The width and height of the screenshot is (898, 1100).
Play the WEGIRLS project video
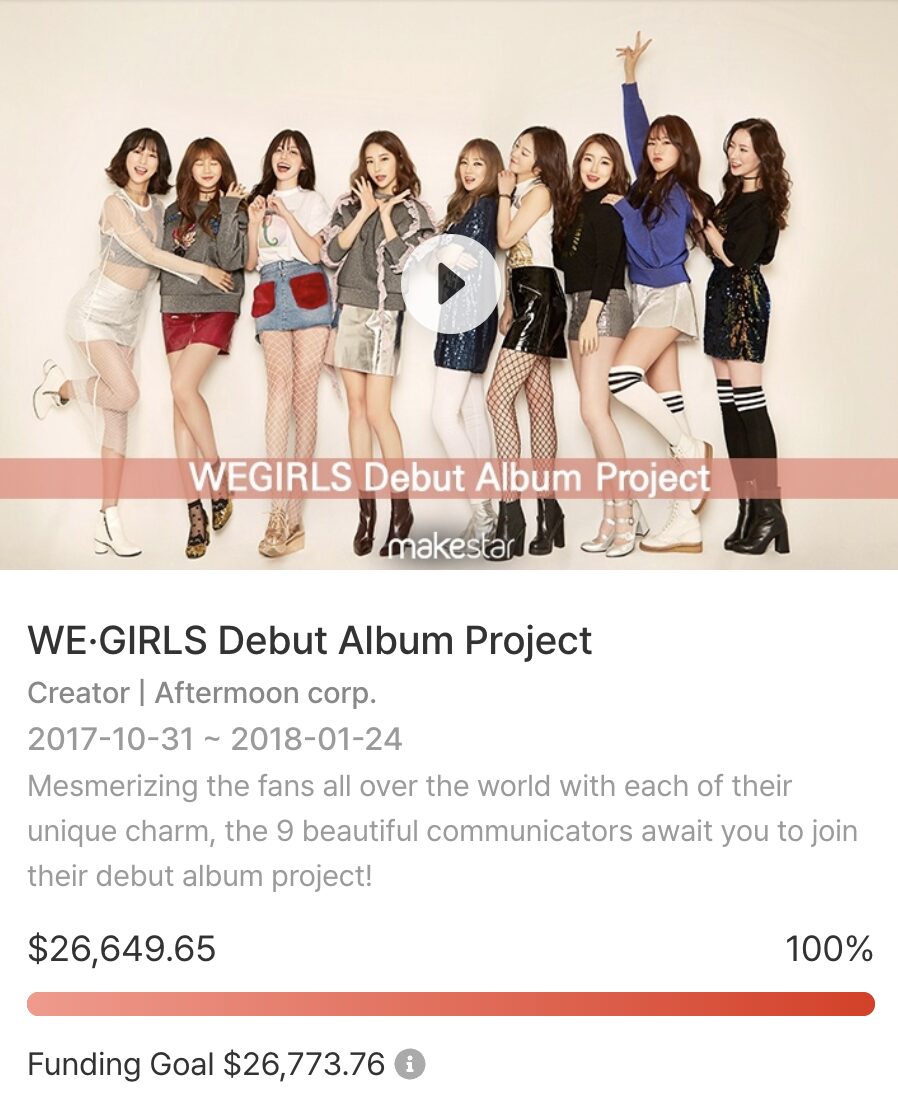449,285
